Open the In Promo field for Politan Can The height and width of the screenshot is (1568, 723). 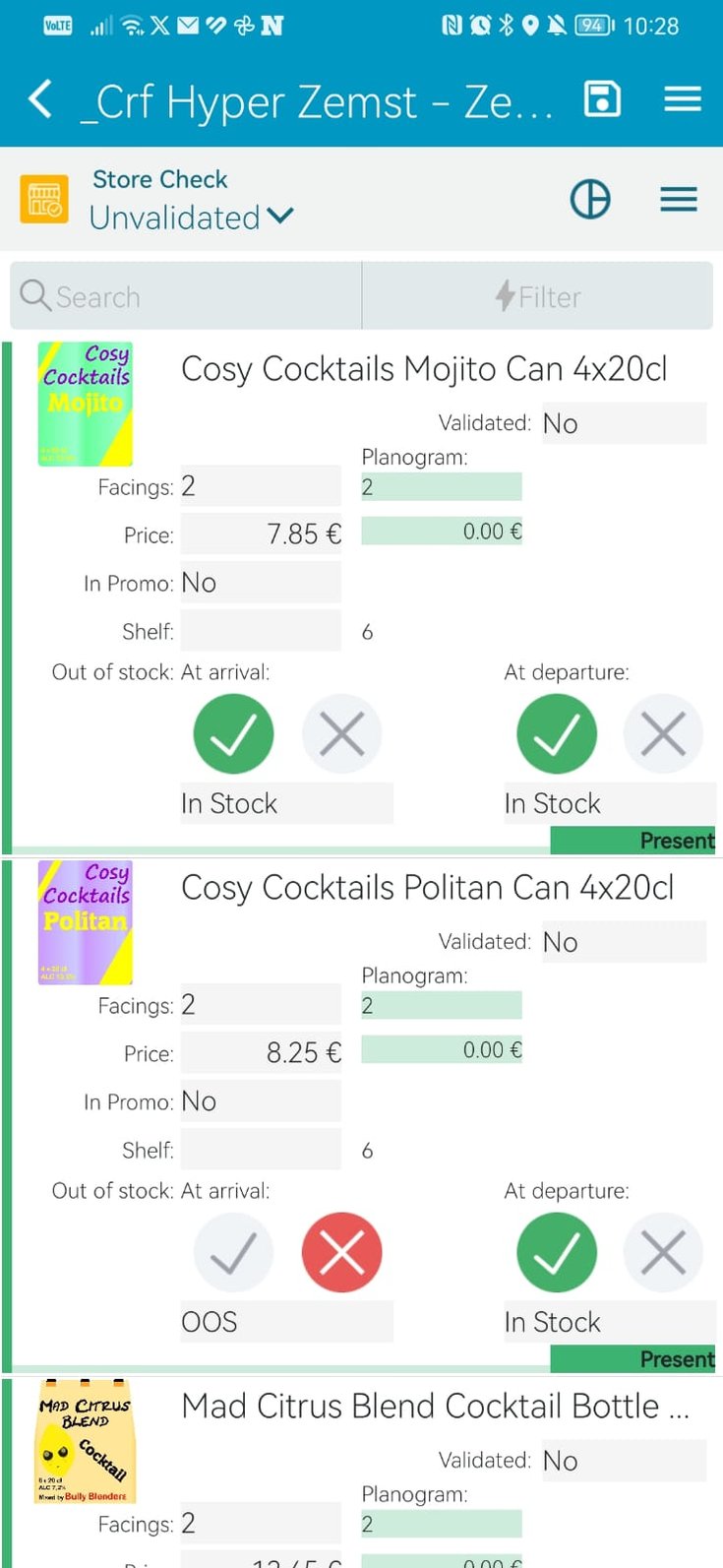260,1100
